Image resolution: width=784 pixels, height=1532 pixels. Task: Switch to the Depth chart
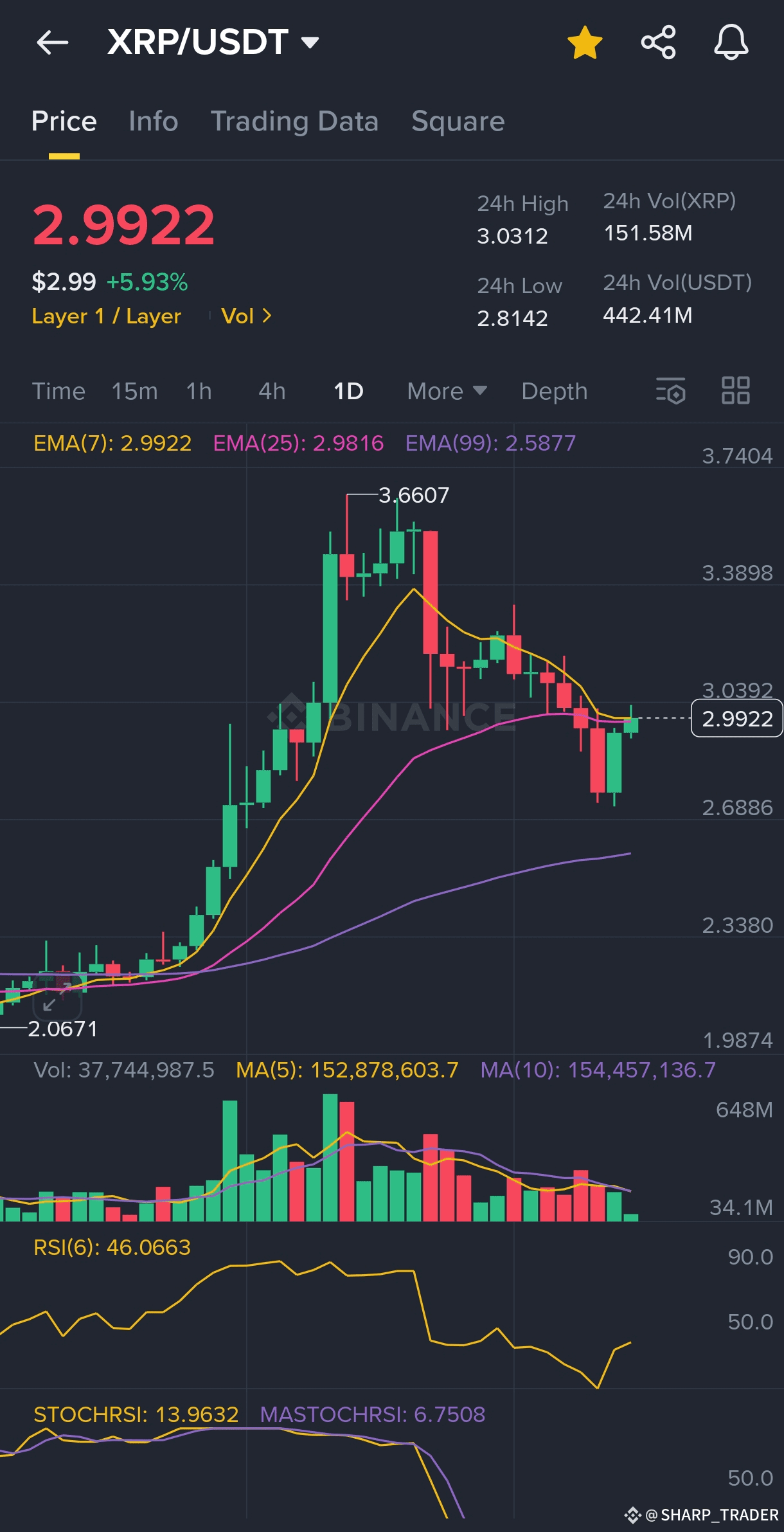click(x=554, y=392)
